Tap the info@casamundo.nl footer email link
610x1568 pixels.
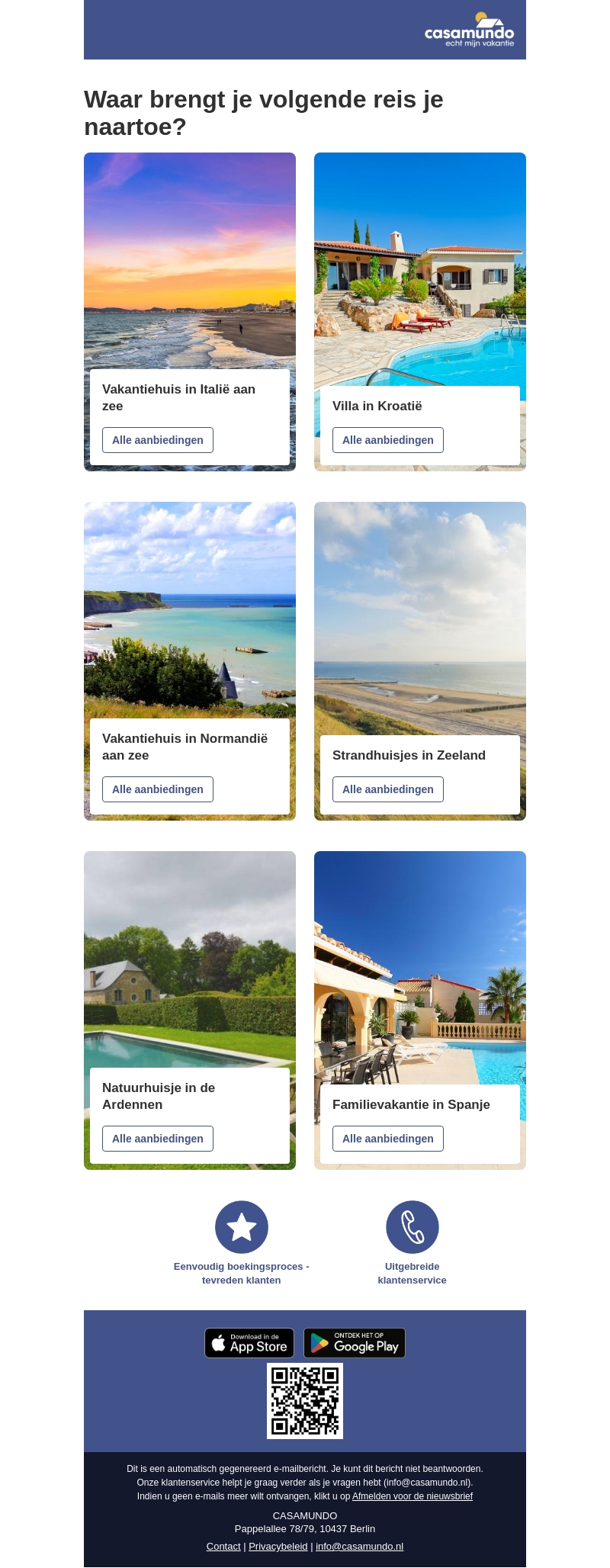(359, 1547)
